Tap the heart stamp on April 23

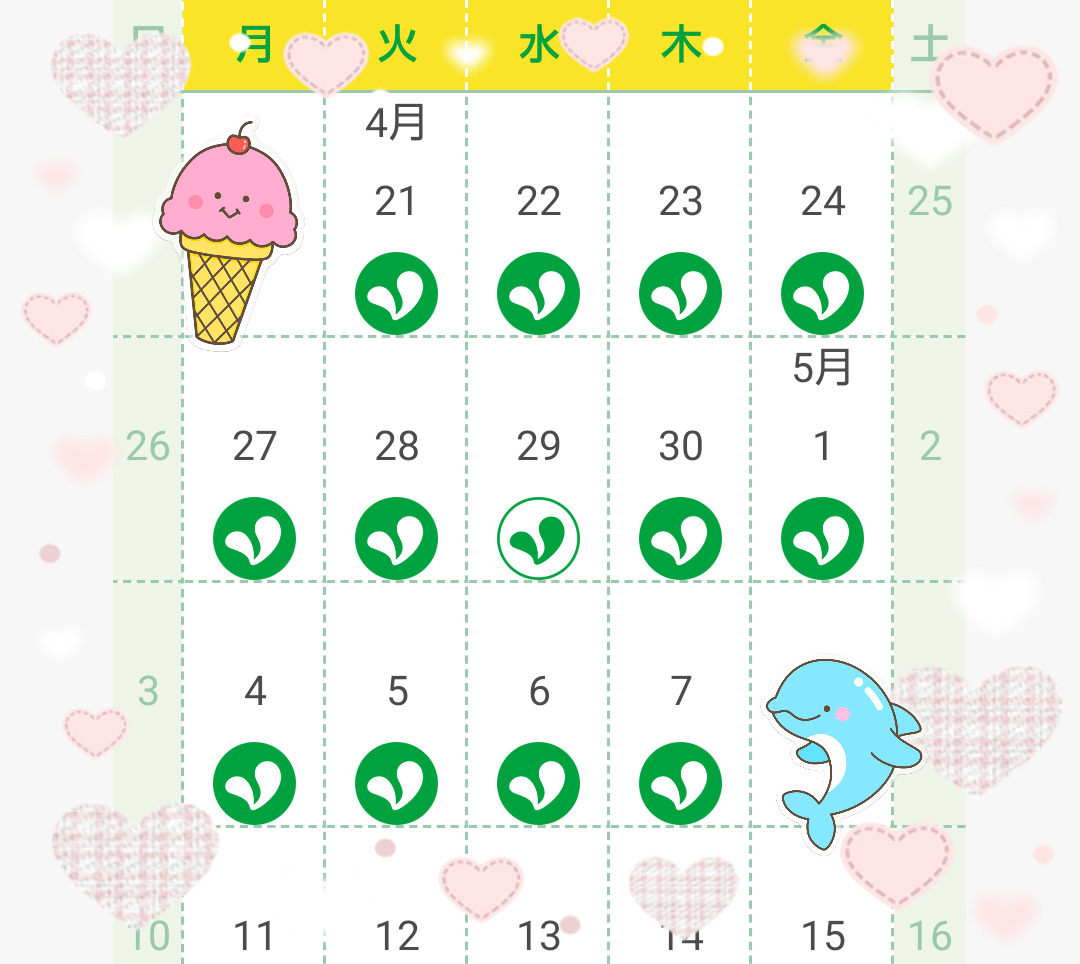(x=680, y=293)
